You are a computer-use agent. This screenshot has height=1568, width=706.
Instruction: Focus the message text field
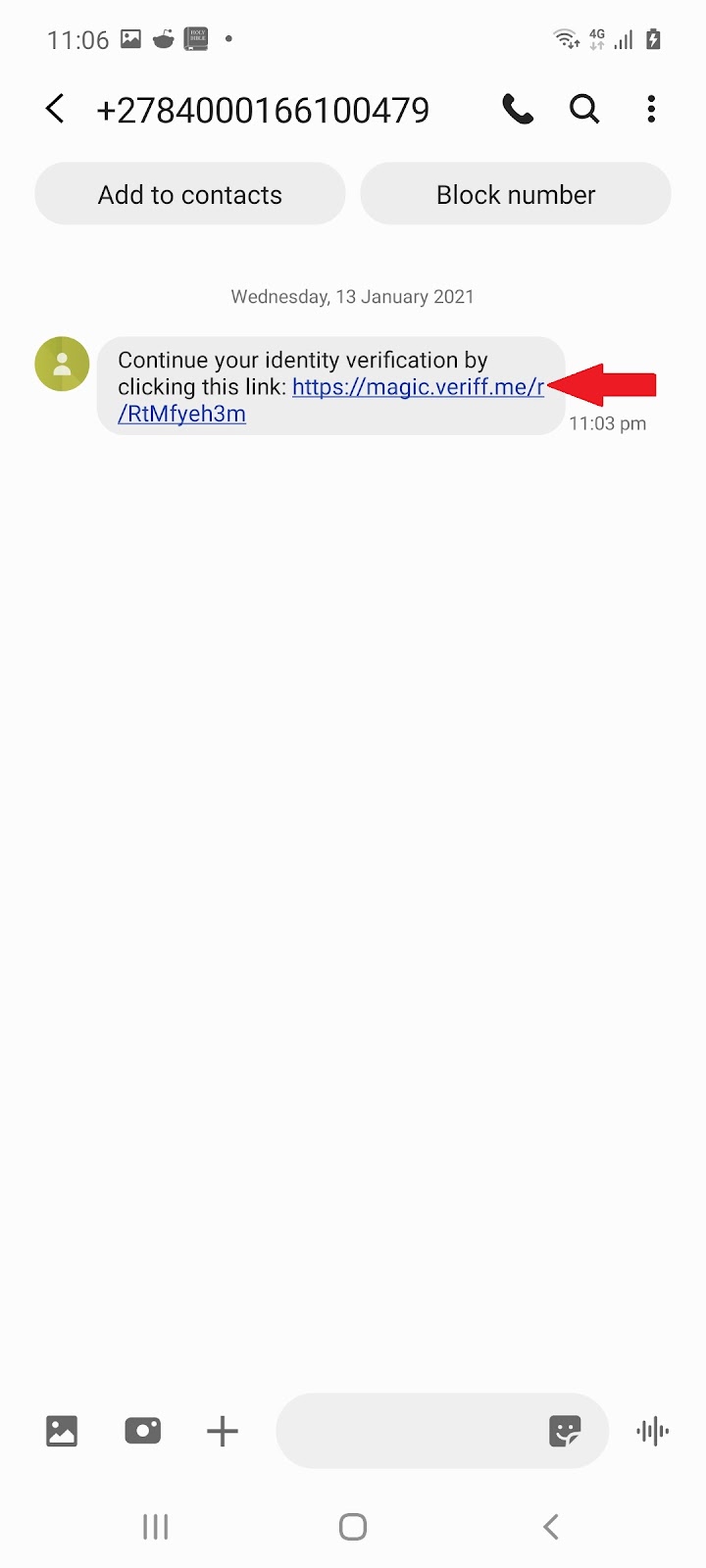coord(407,1431)
